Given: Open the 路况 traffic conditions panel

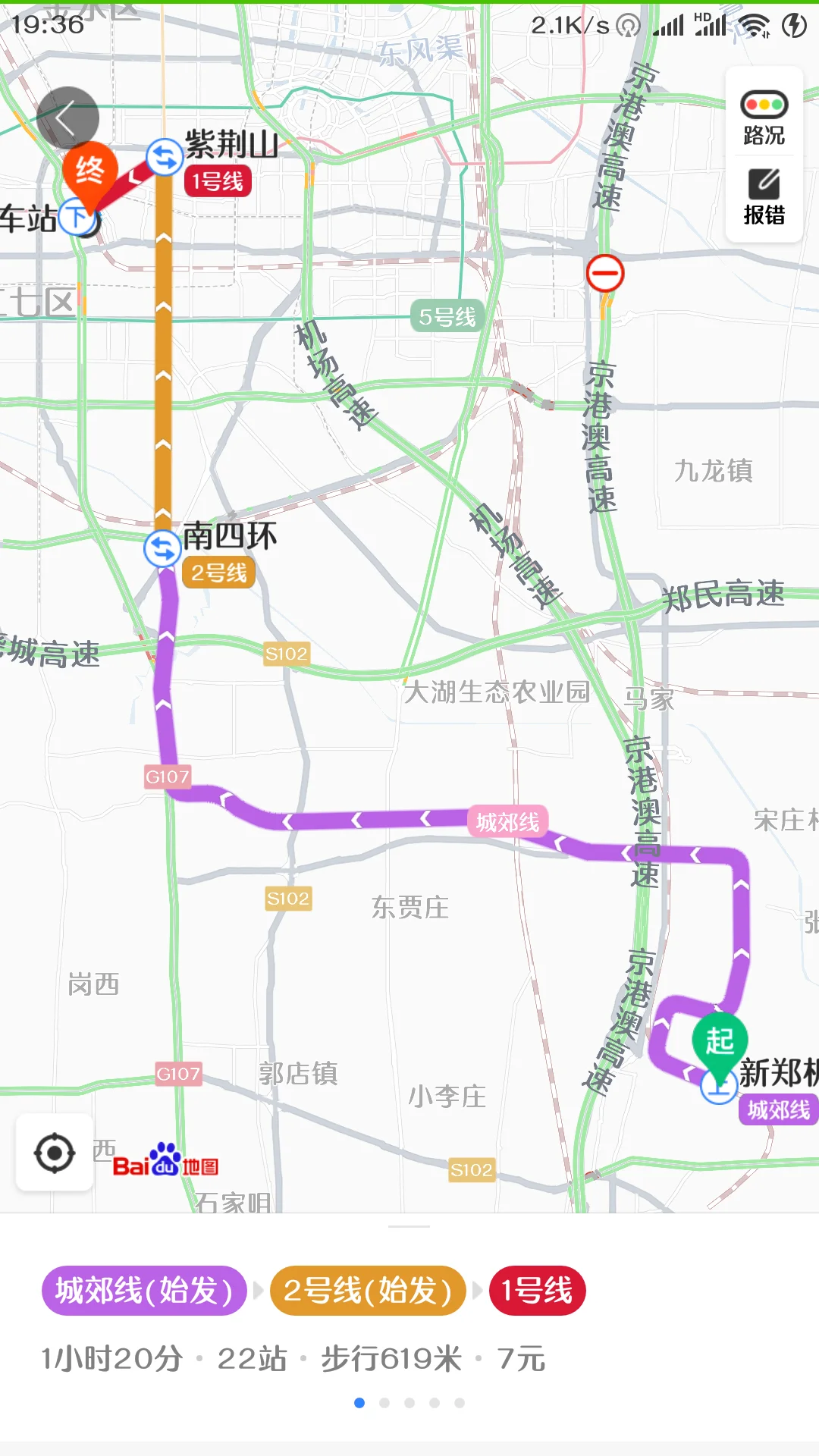Looking at the screenshot, I should [x=763, y=118].
